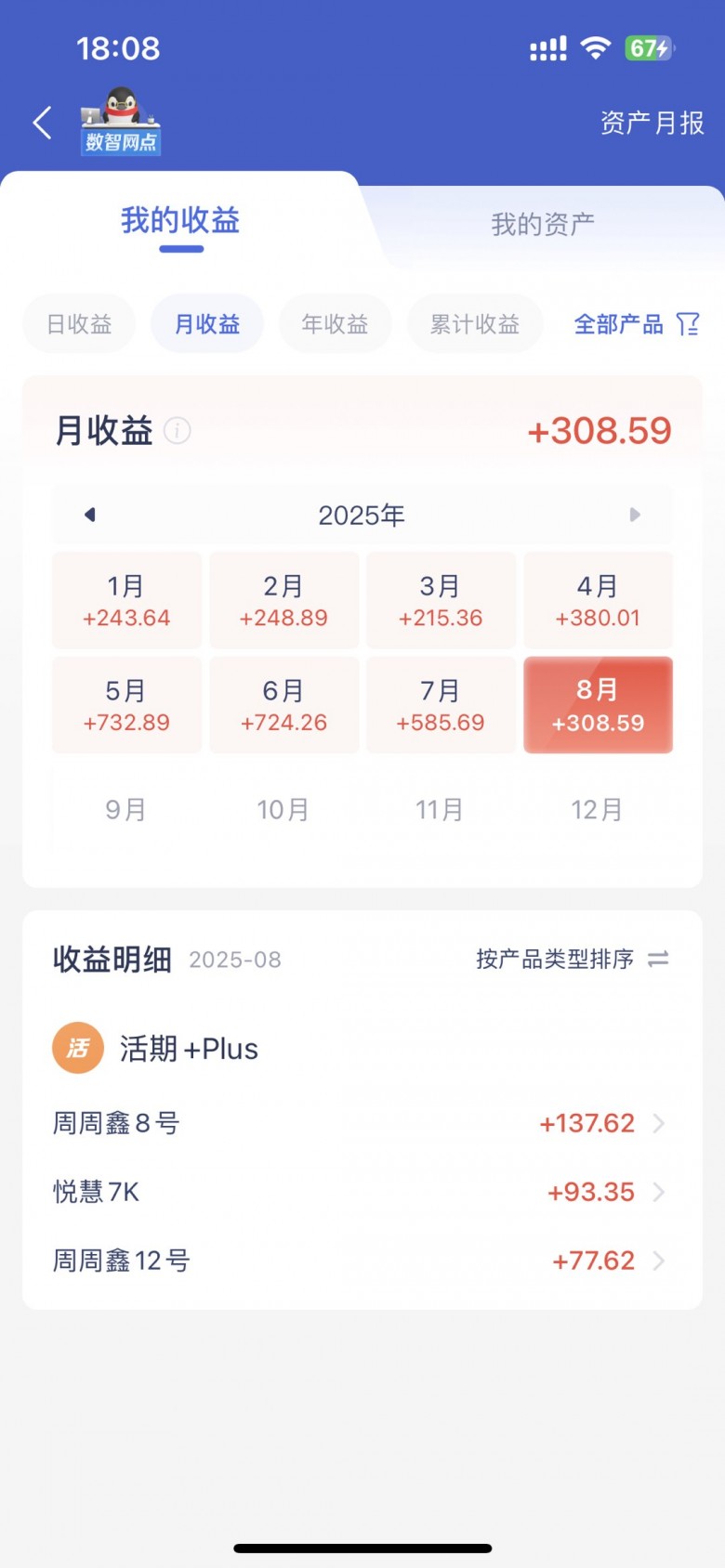This screenshot has width=725, height=1568.
Task: Switch to the 我的资产 tab
Action: (543, 224)
